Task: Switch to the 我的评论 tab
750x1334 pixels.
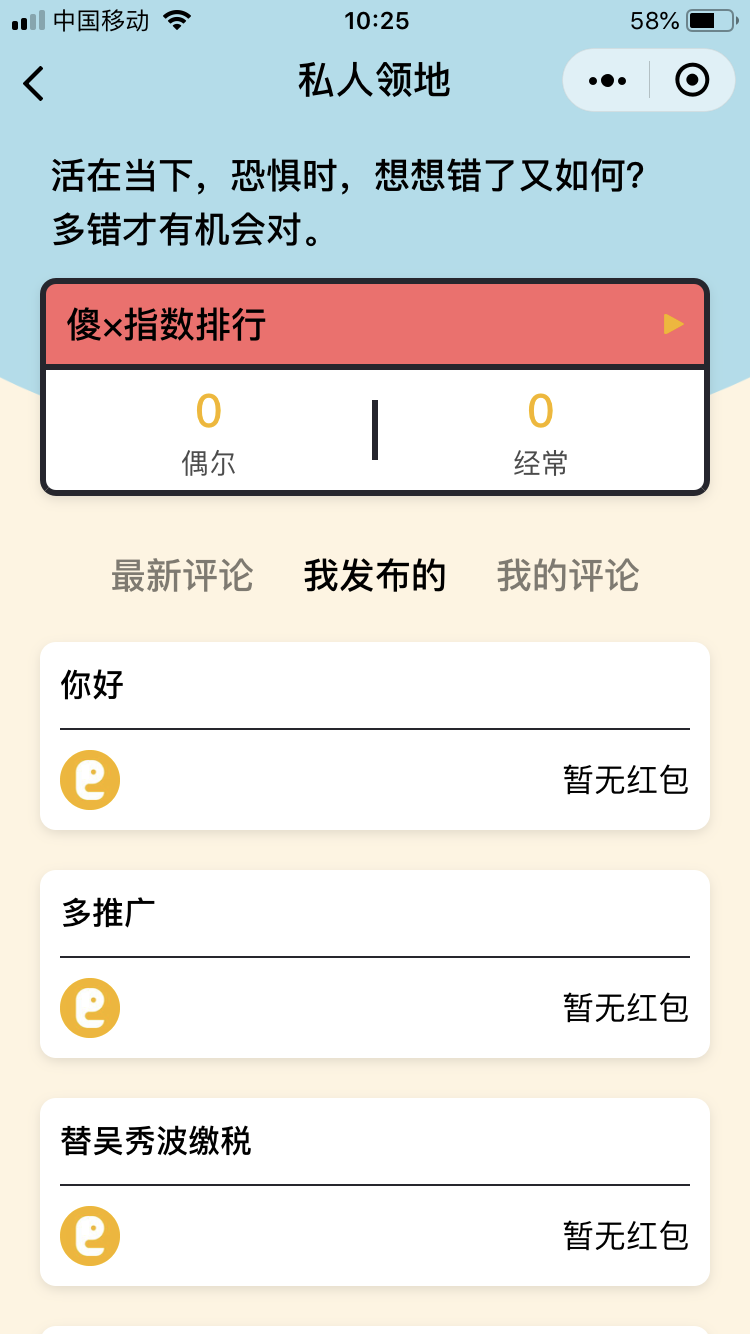Action: click(x=568, y=576)
